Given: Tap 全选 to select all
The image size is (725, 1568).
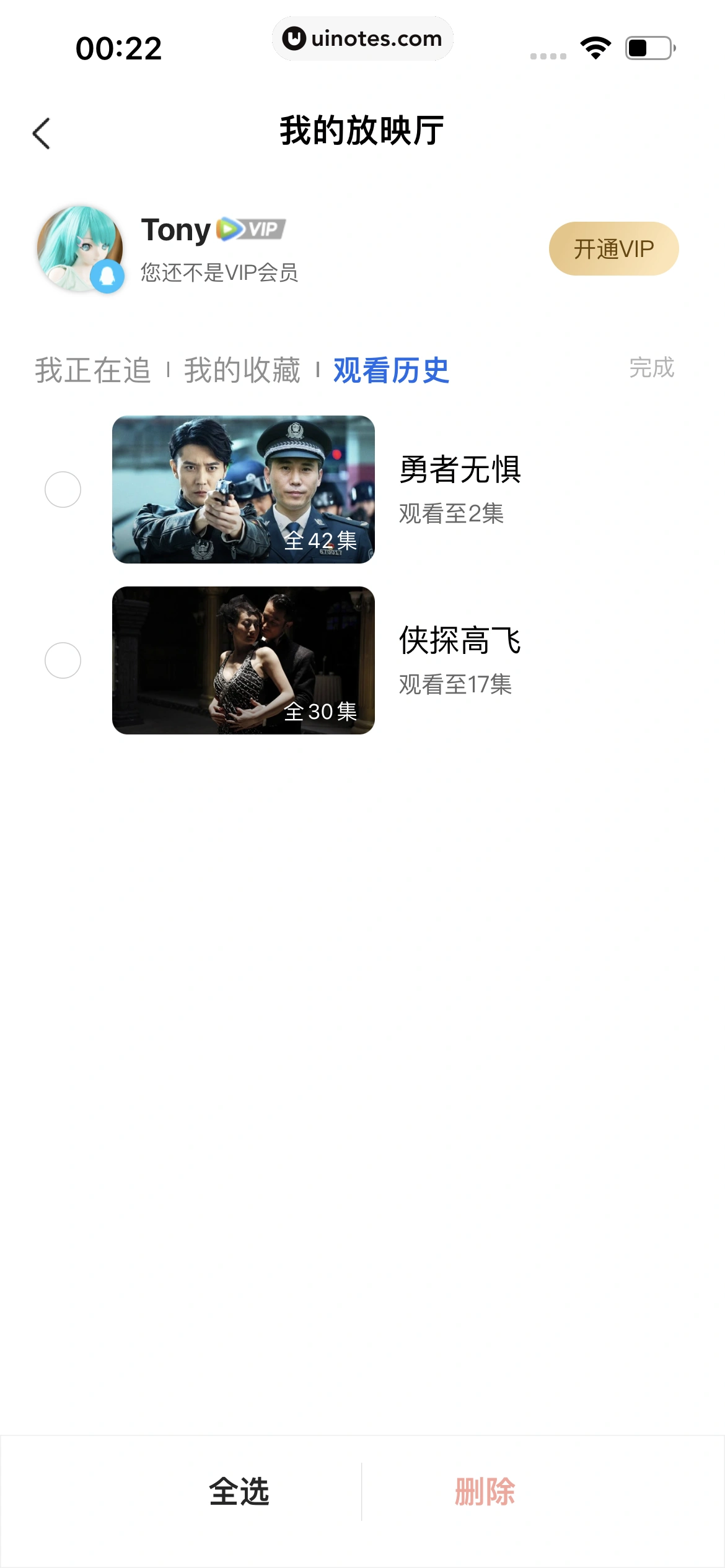Looking at the screenshot, I should coord(239,1492).
